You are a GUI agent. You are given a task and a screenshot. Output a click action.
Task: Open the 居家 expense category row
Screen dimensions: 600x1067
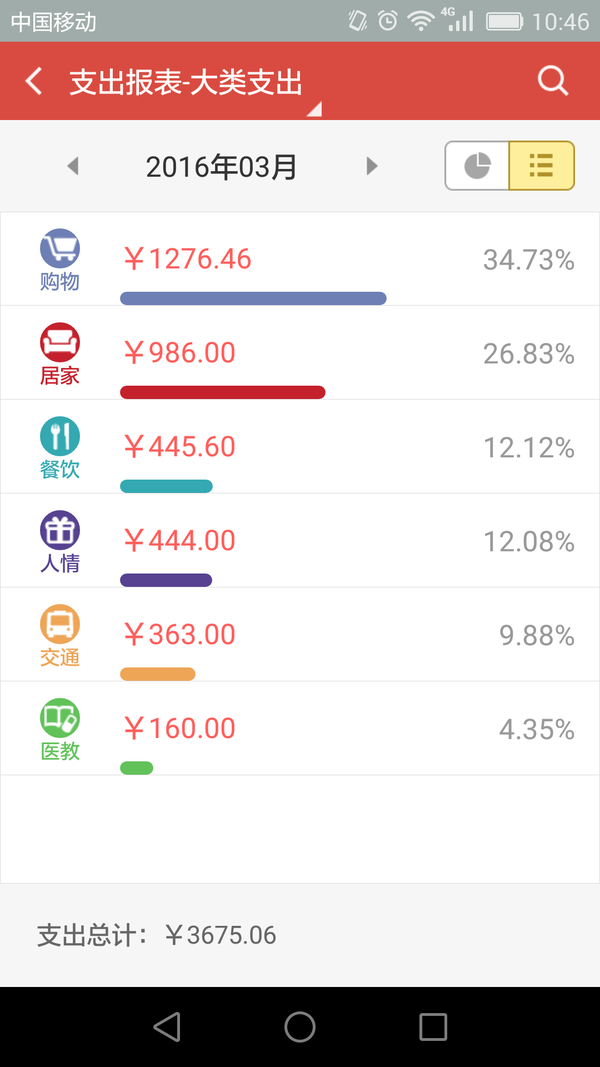pos(300,353)
